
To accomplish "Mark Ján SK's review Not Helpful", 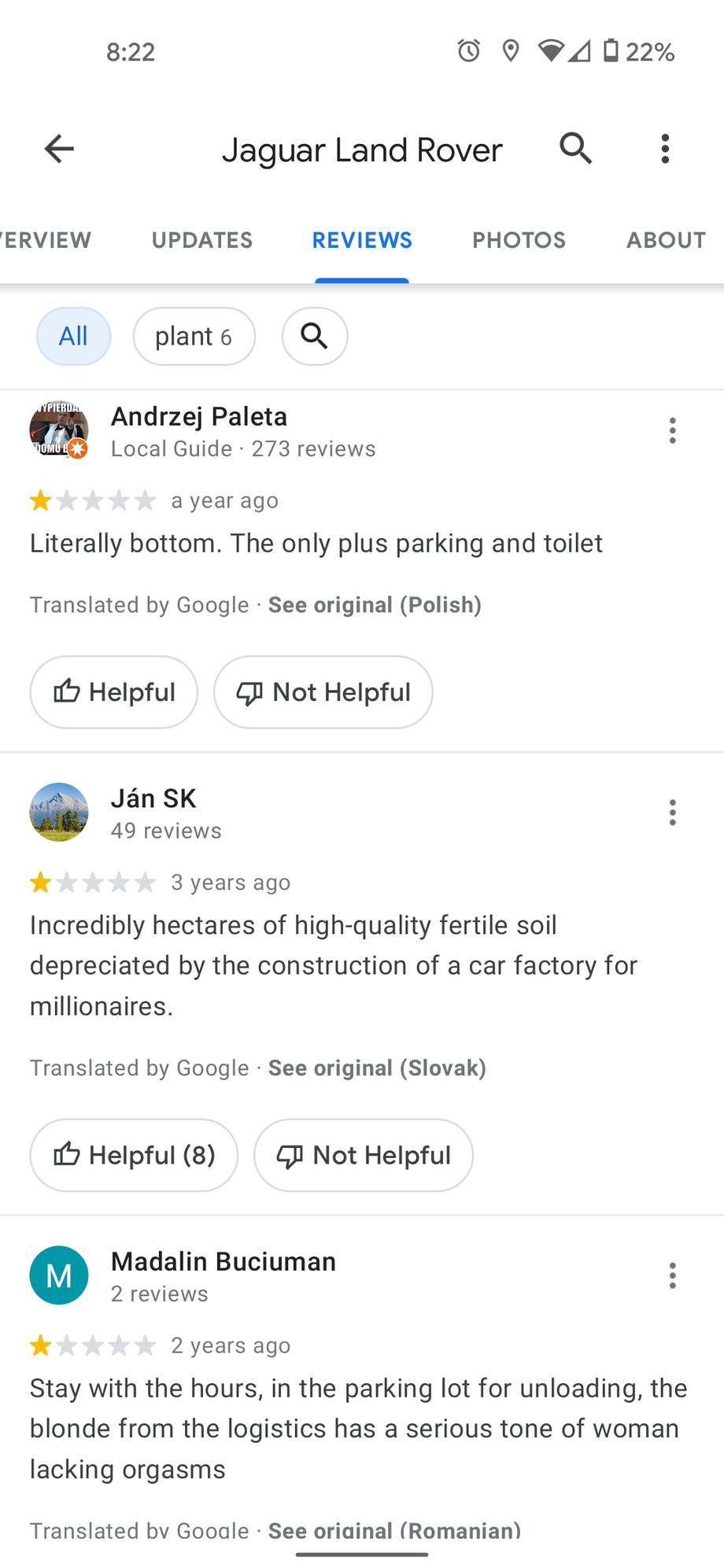I will pyautogui.click(x=363, y=1155).
